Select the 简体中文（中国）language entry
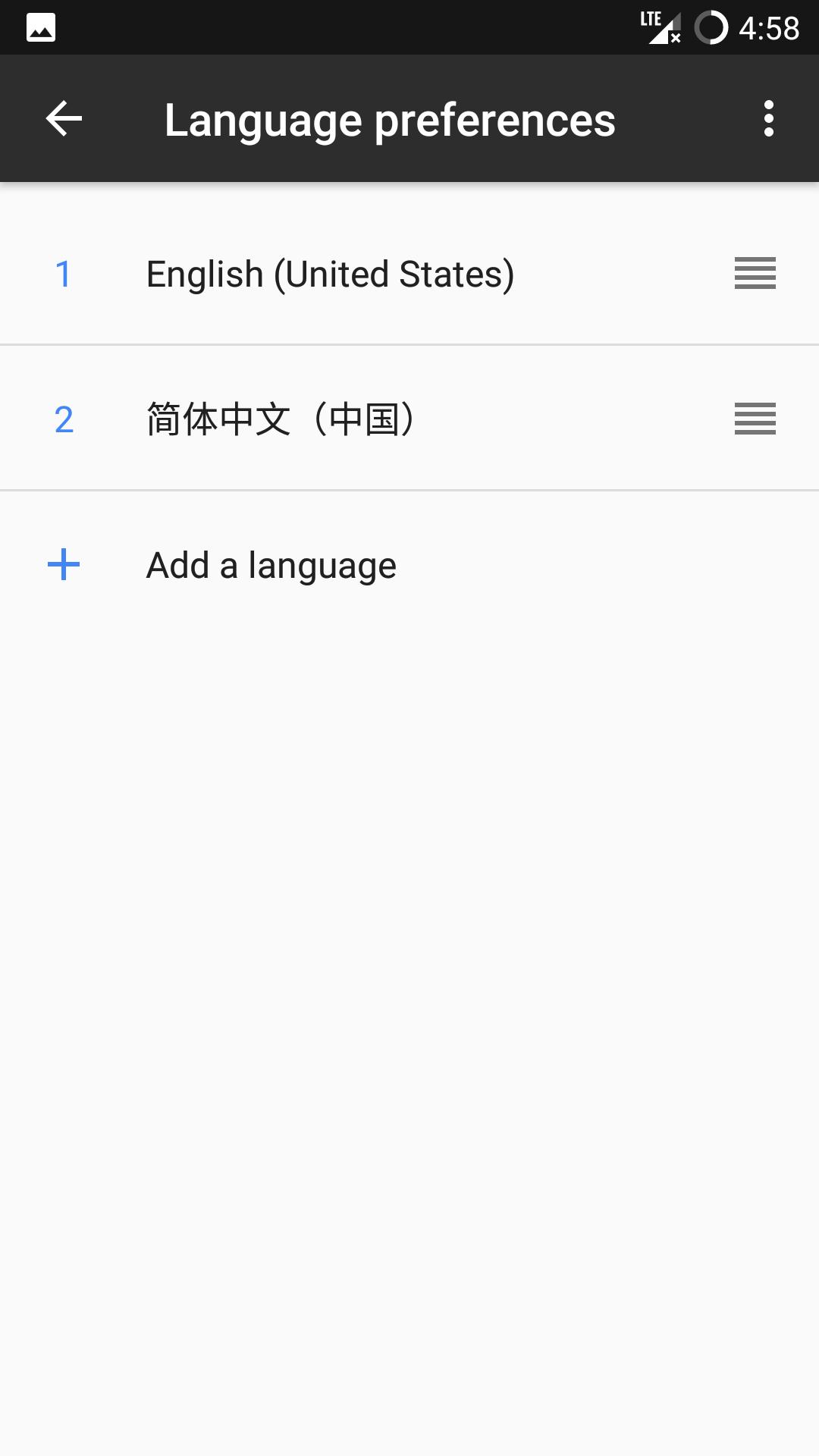The height and width of the screenshot is (1456, 819). point(281,418)
